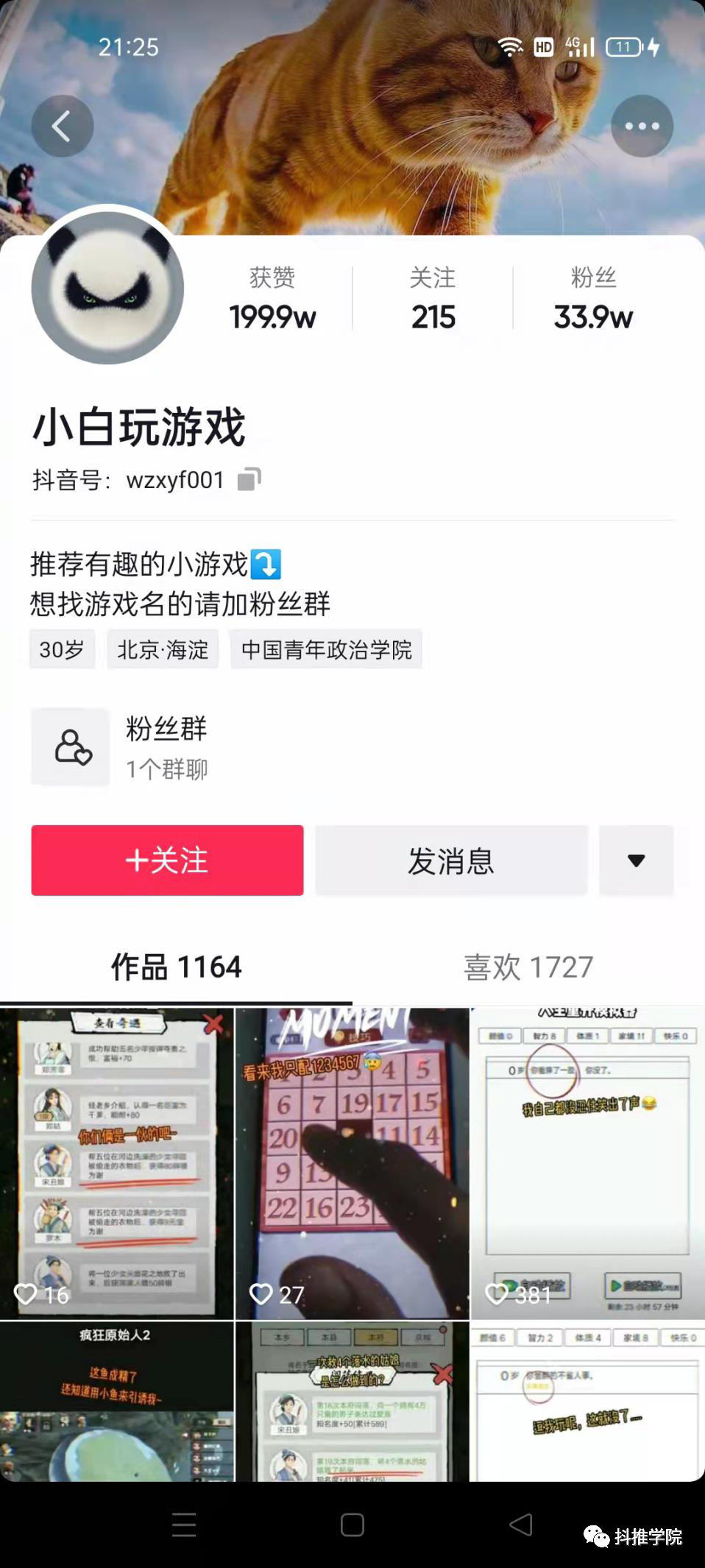Expand the arrow next to 发消息
The width and height of the screenshot is (705, 1568).
[636, 860]
